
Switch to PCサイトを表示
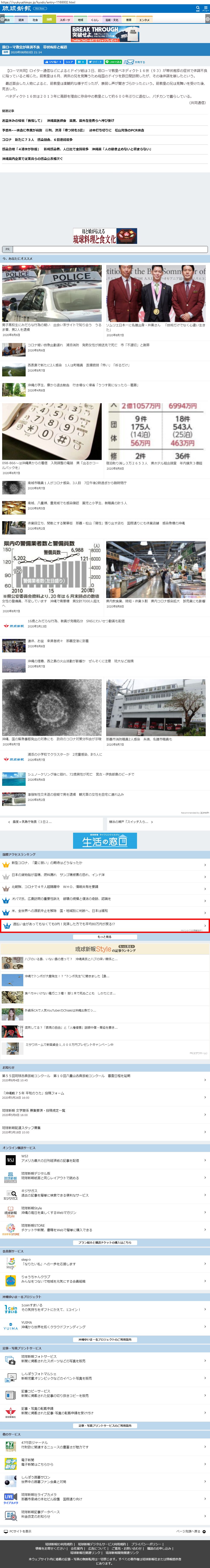coord(18,1531)
